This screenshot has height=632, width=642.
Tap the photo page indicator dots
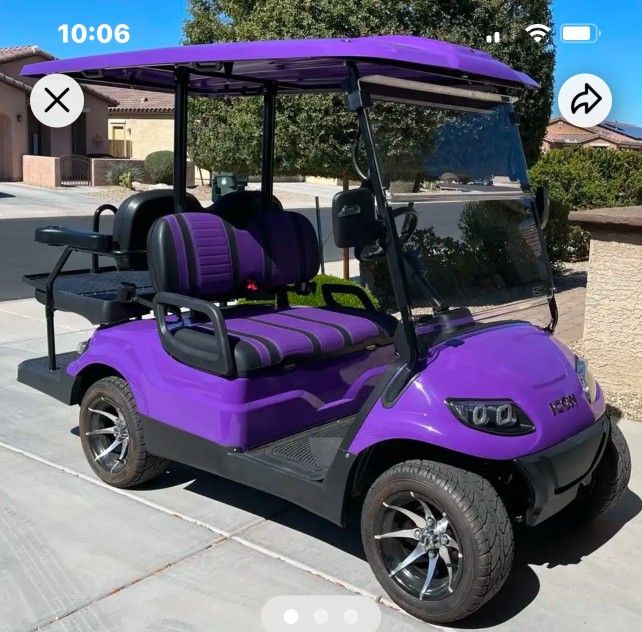point(321,616)
